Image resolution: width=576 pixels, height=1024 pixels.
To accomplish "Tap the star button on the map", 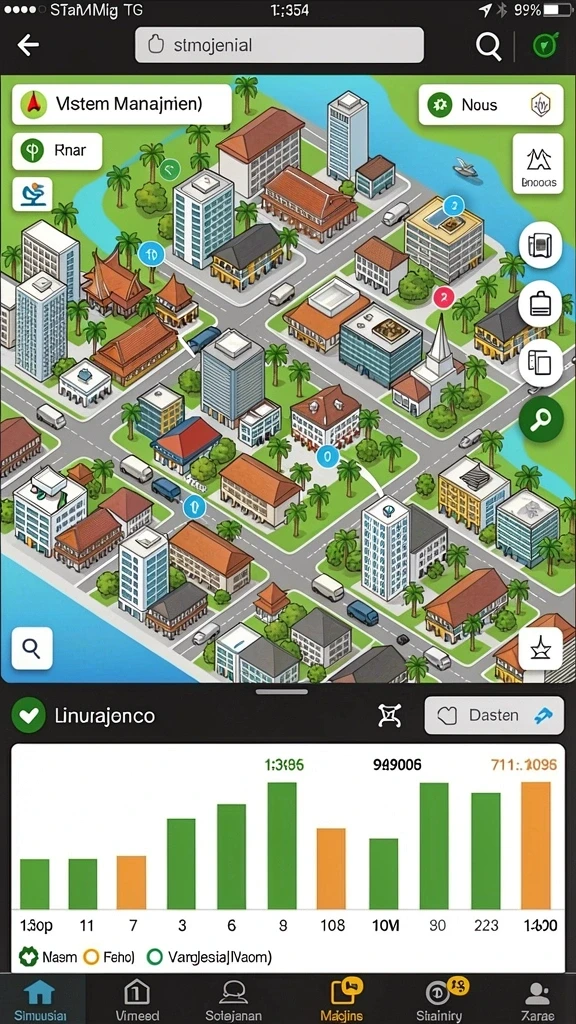I will (x=541, y=648).
